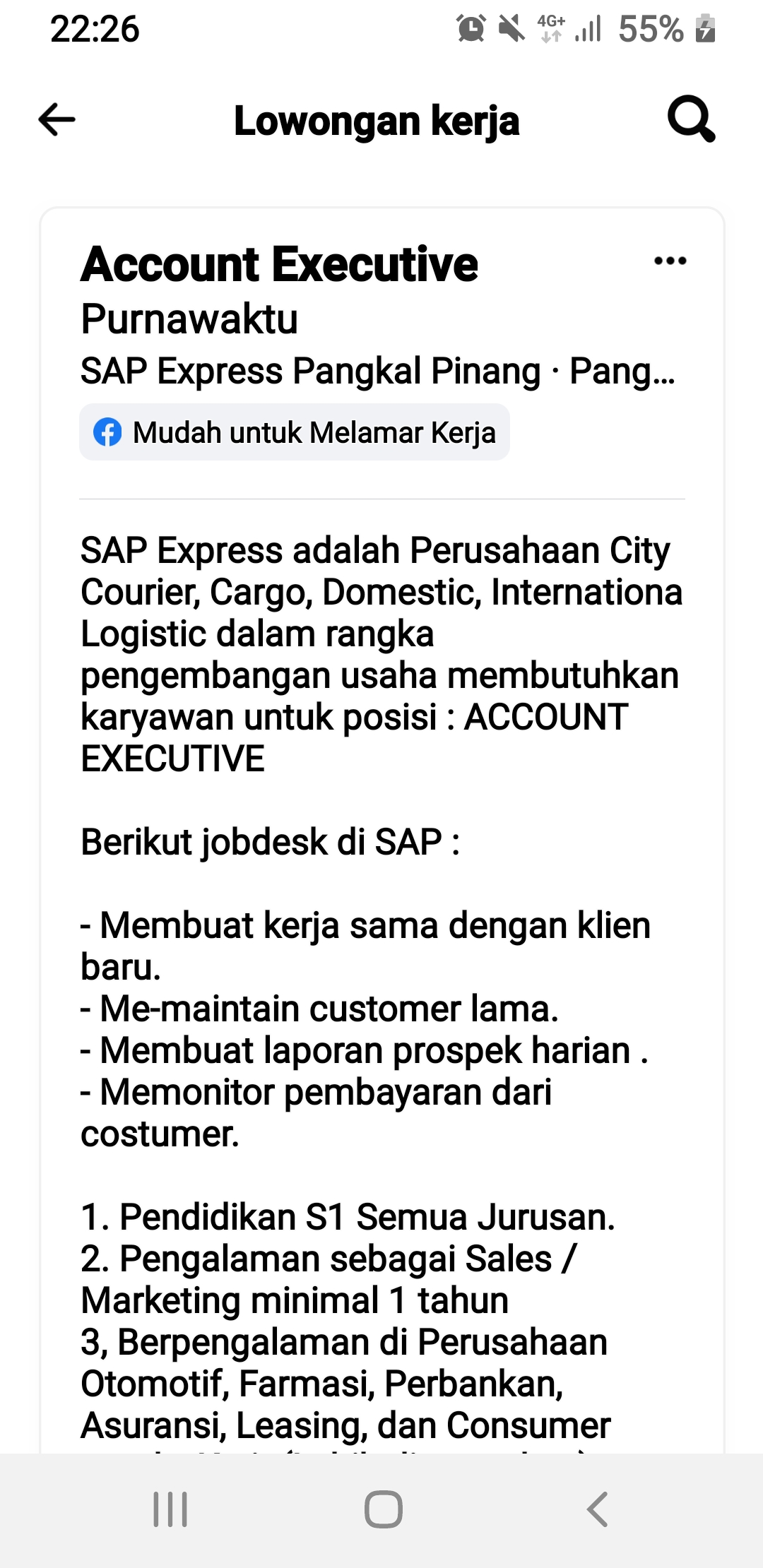Open the three-dot menu for Account Executive
The image size is (763, 1568).
[x=670, y=261]
